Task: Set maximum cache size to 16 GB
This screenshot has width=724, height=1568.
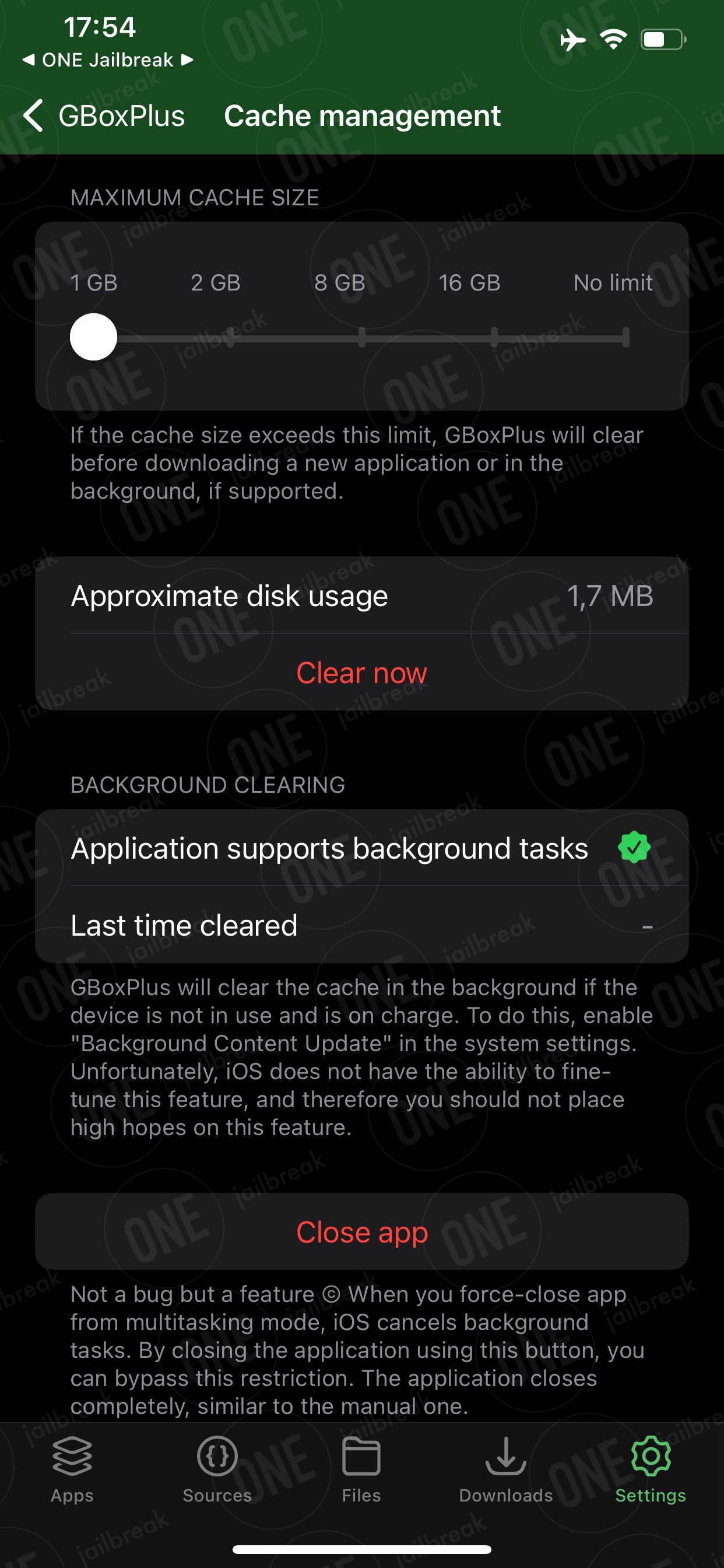Action: (494, 337)
